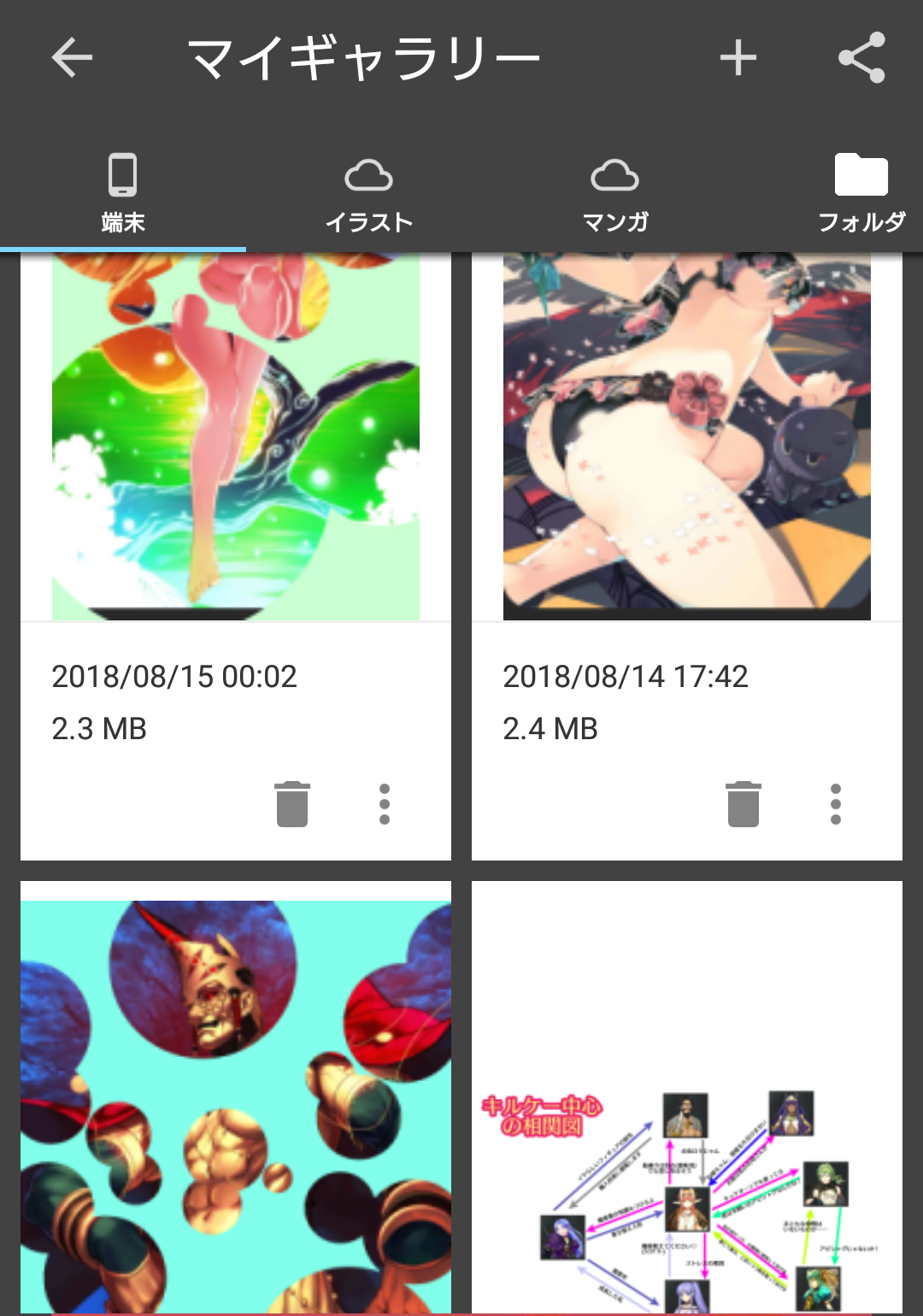923x1316 pixels.
Task: Share via the share icon
Action: point(861,58)
